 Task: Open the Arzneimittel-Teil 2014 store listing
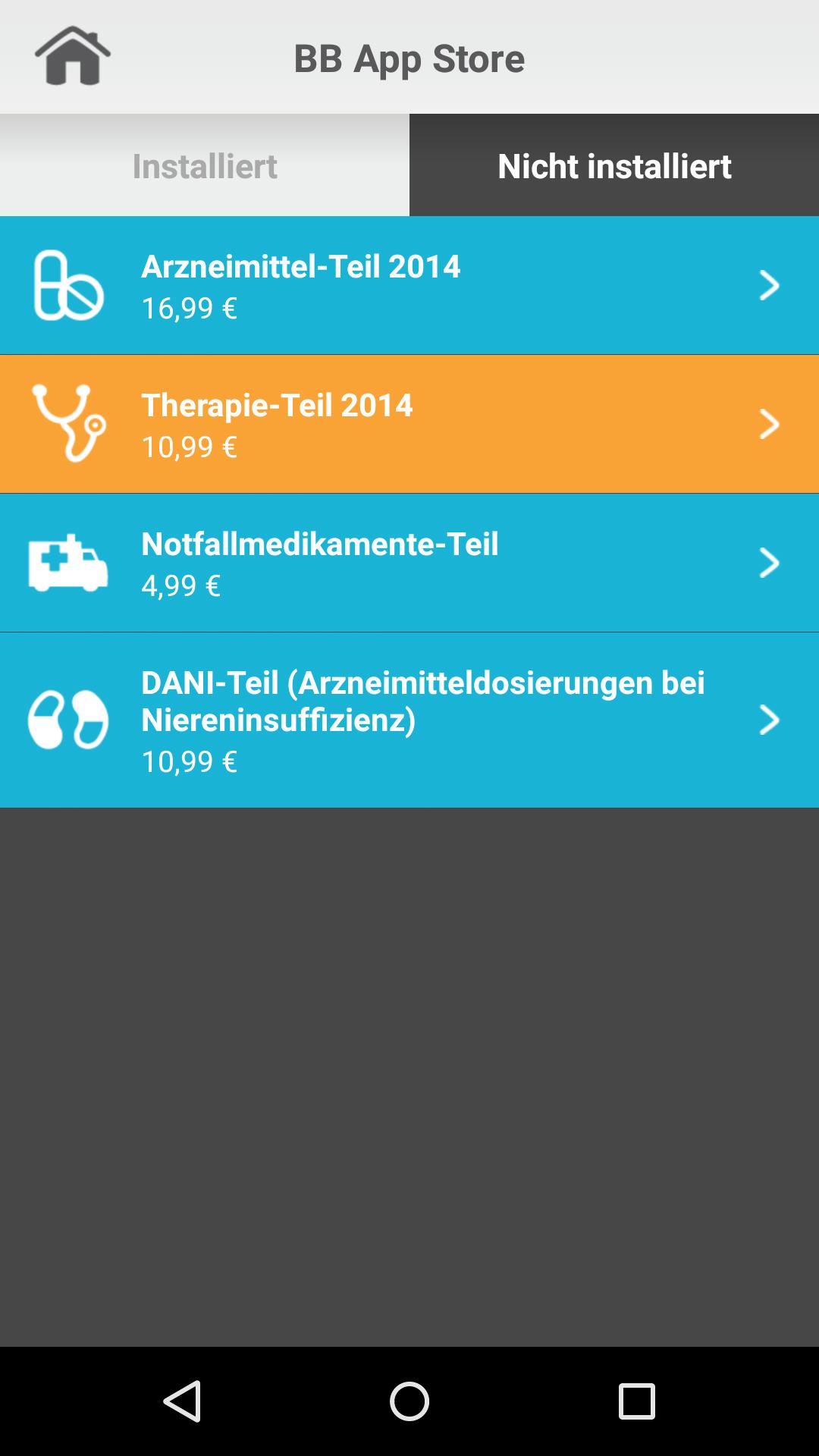(409, 284)
